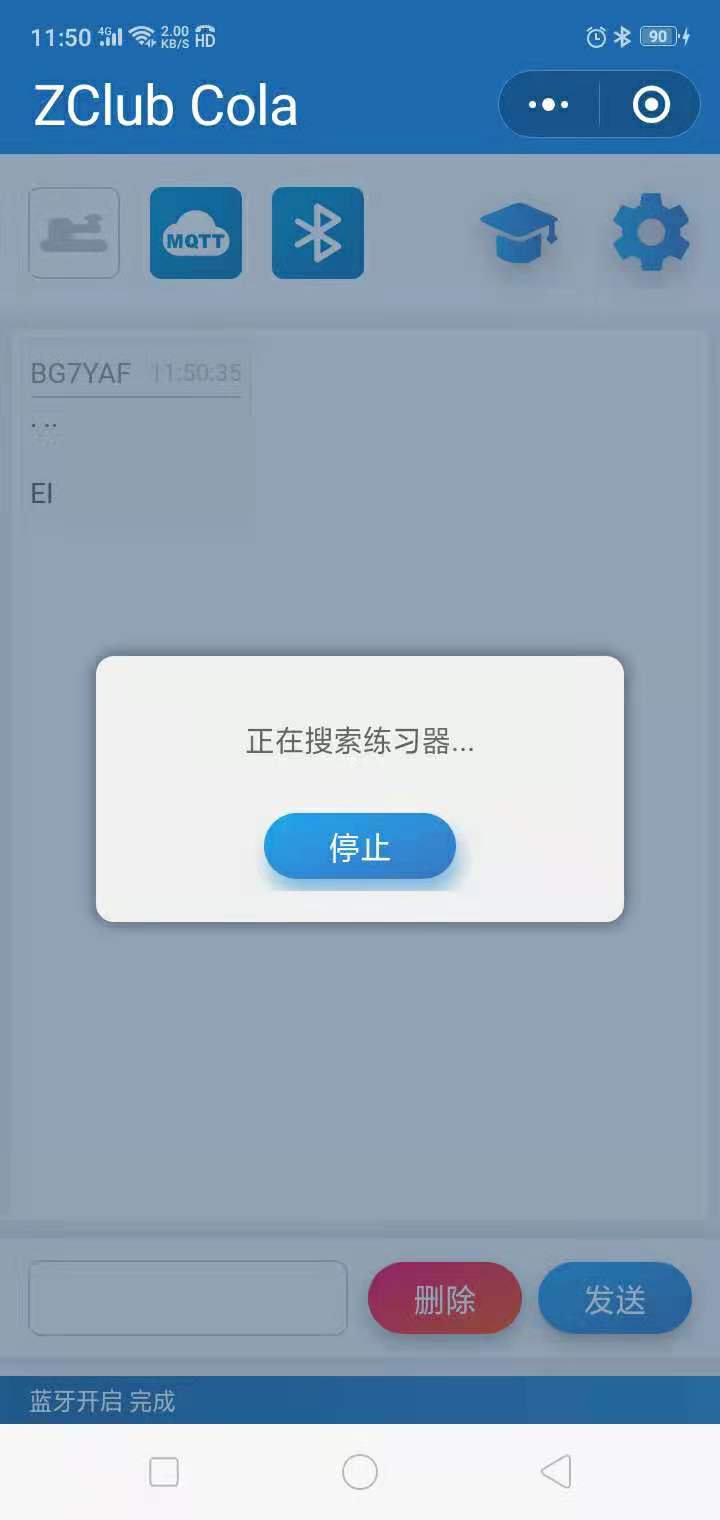Tap the 发送 send button

coord(615,1298)
